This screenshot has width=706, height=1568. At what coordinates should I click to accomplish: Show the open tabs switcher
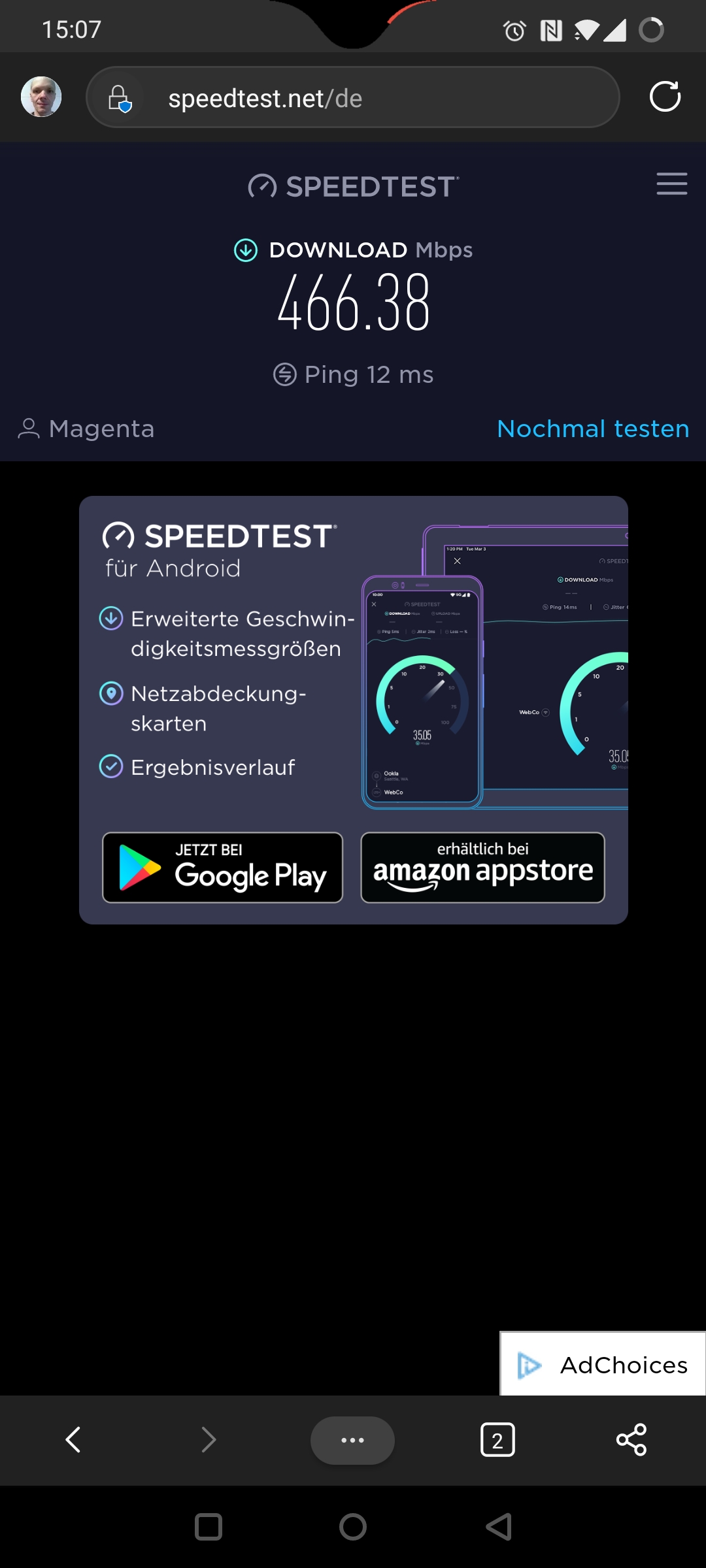[x=497, y=1440]
